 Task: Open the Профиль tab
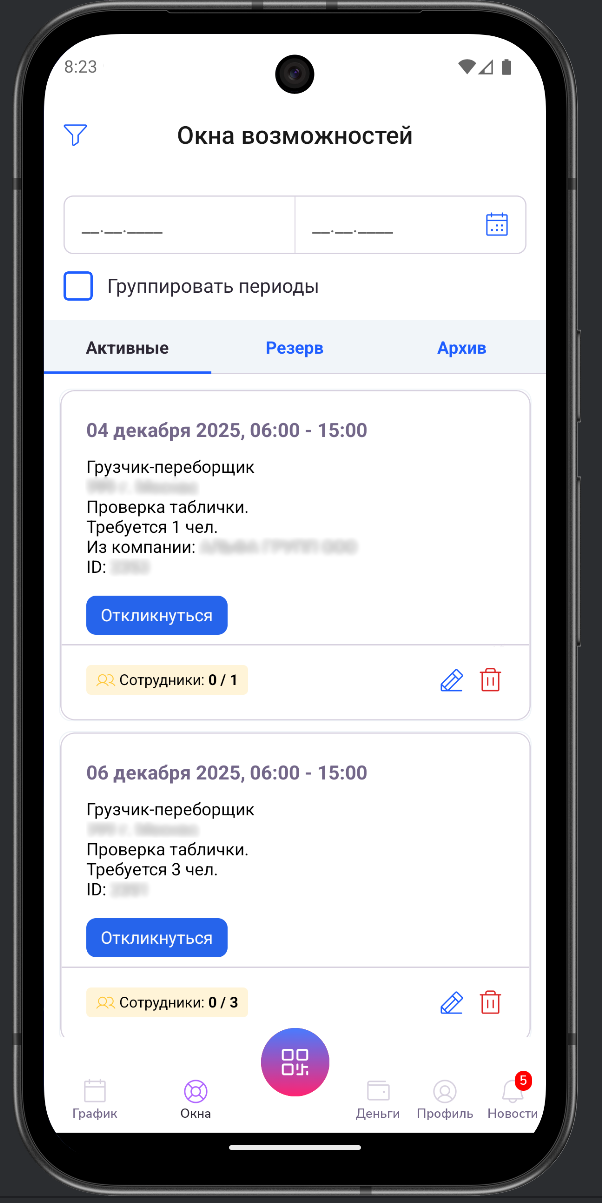click(445, 1098)
